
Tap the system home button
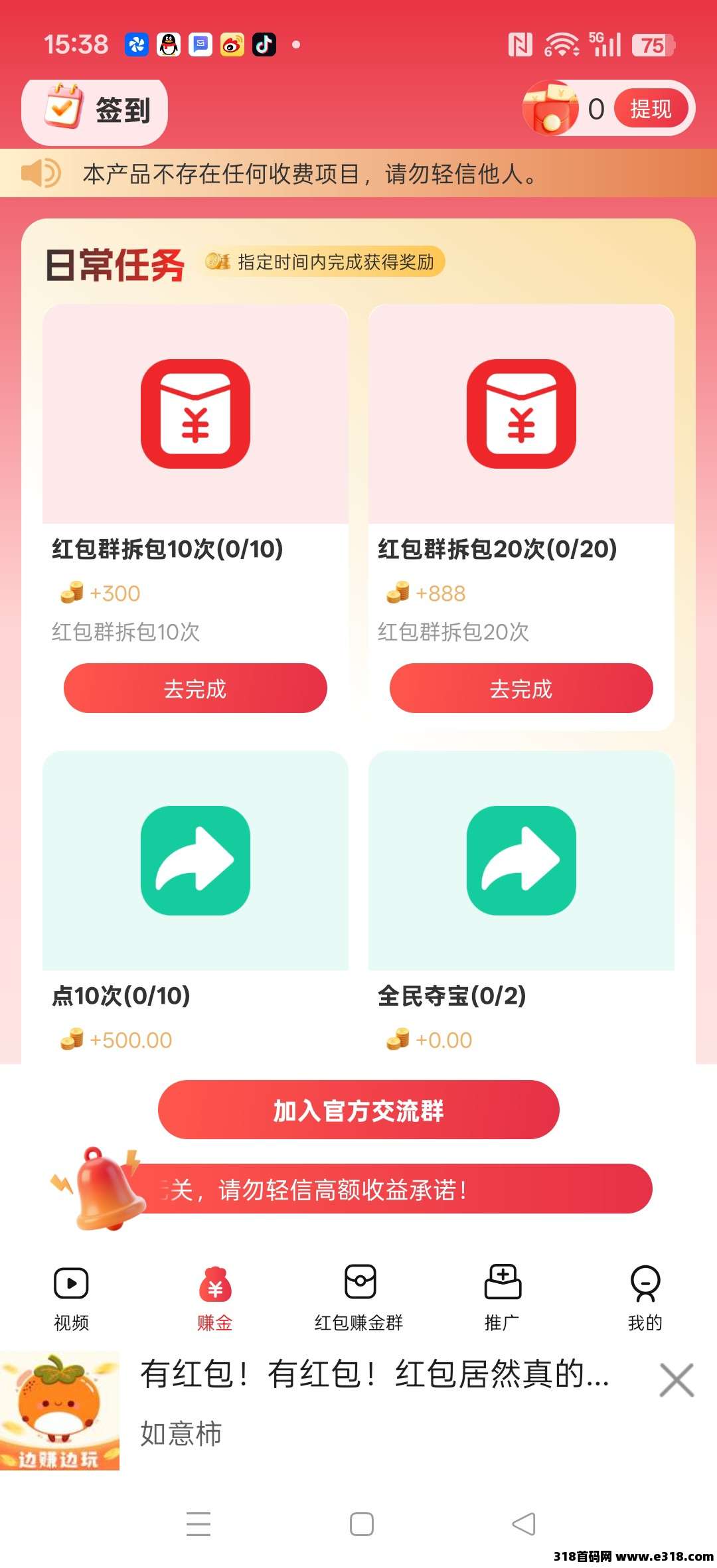(362, 1524)
